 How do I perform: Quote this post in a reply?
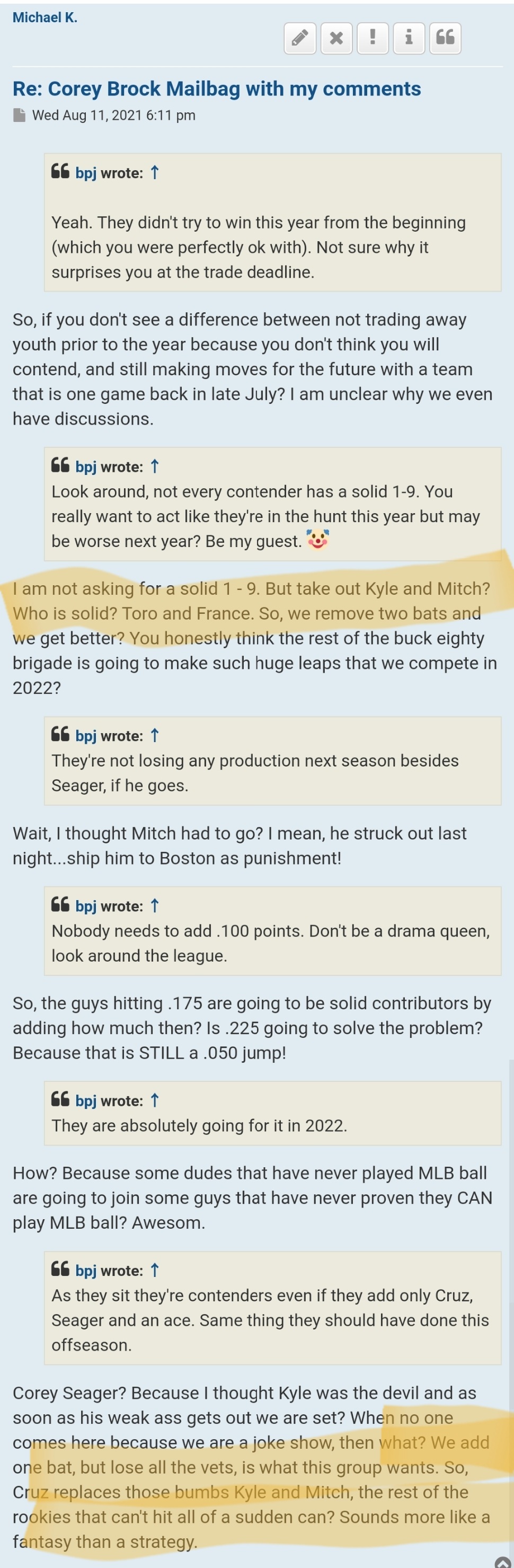click(x=445, y=38)
